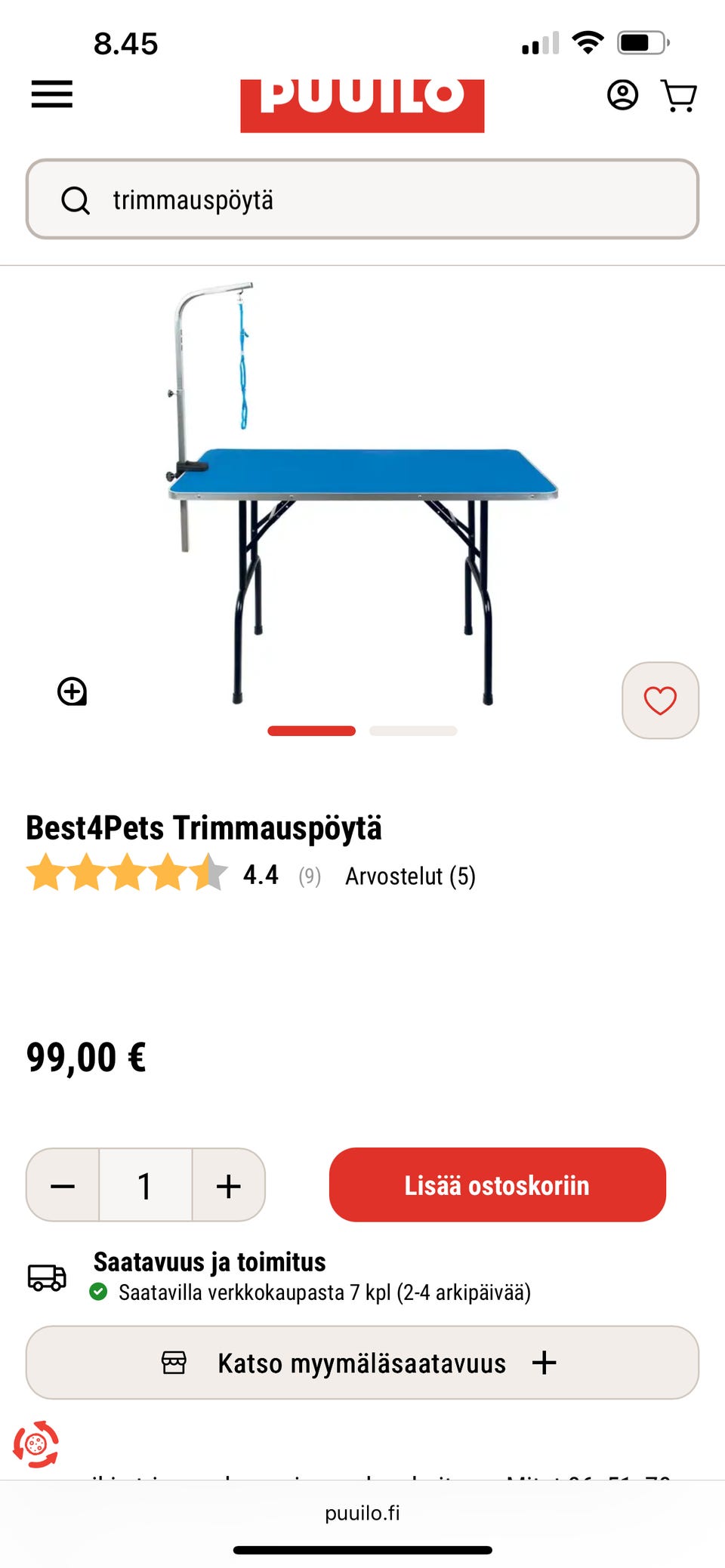Viewport: 725px width, 1568px height.
Task: Expand Katso myymäläsaatavuus with the plus
Action: tap(545, 1363)
